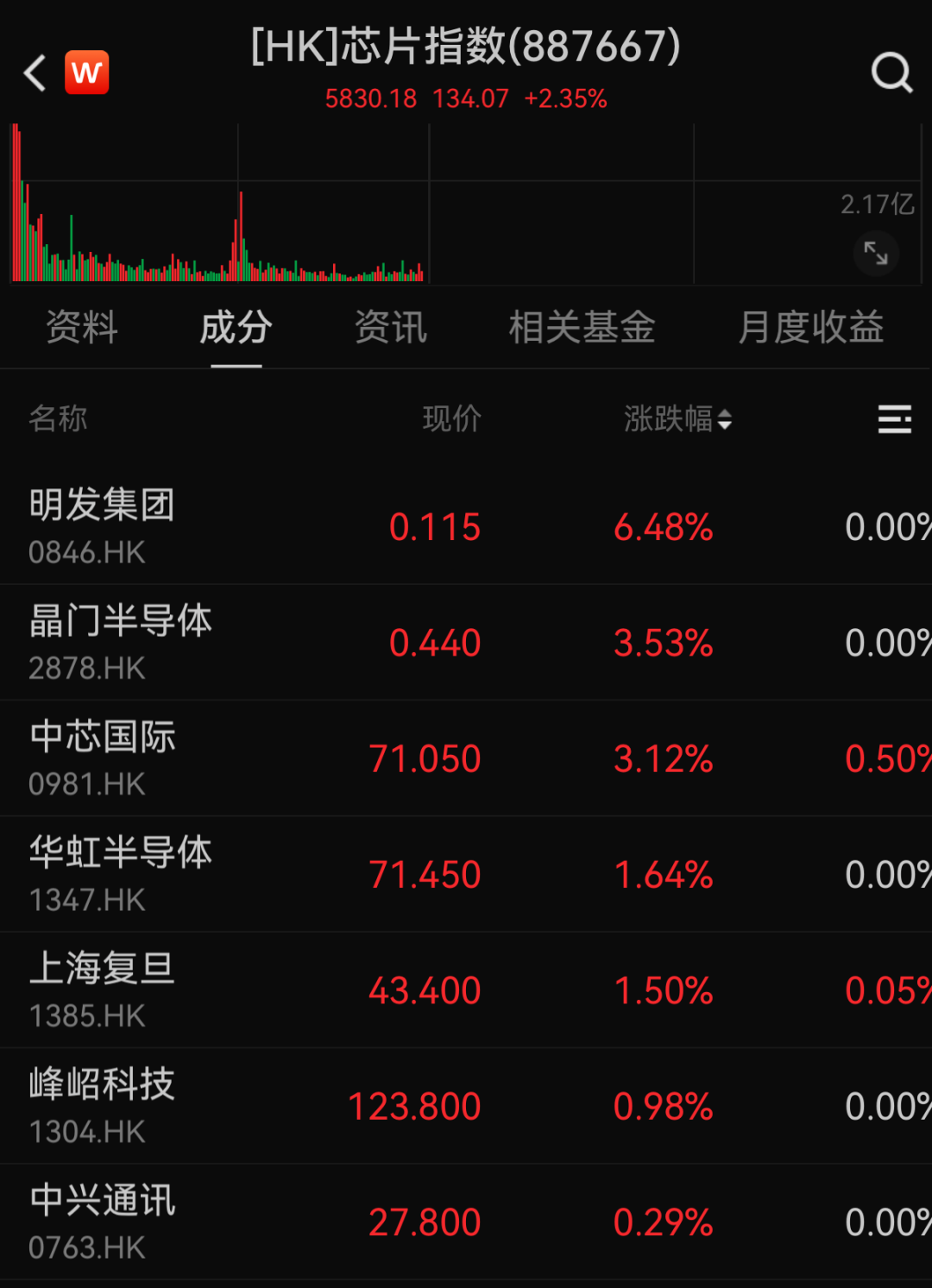Go back using the top-left arrow

(x=35, y=72)
